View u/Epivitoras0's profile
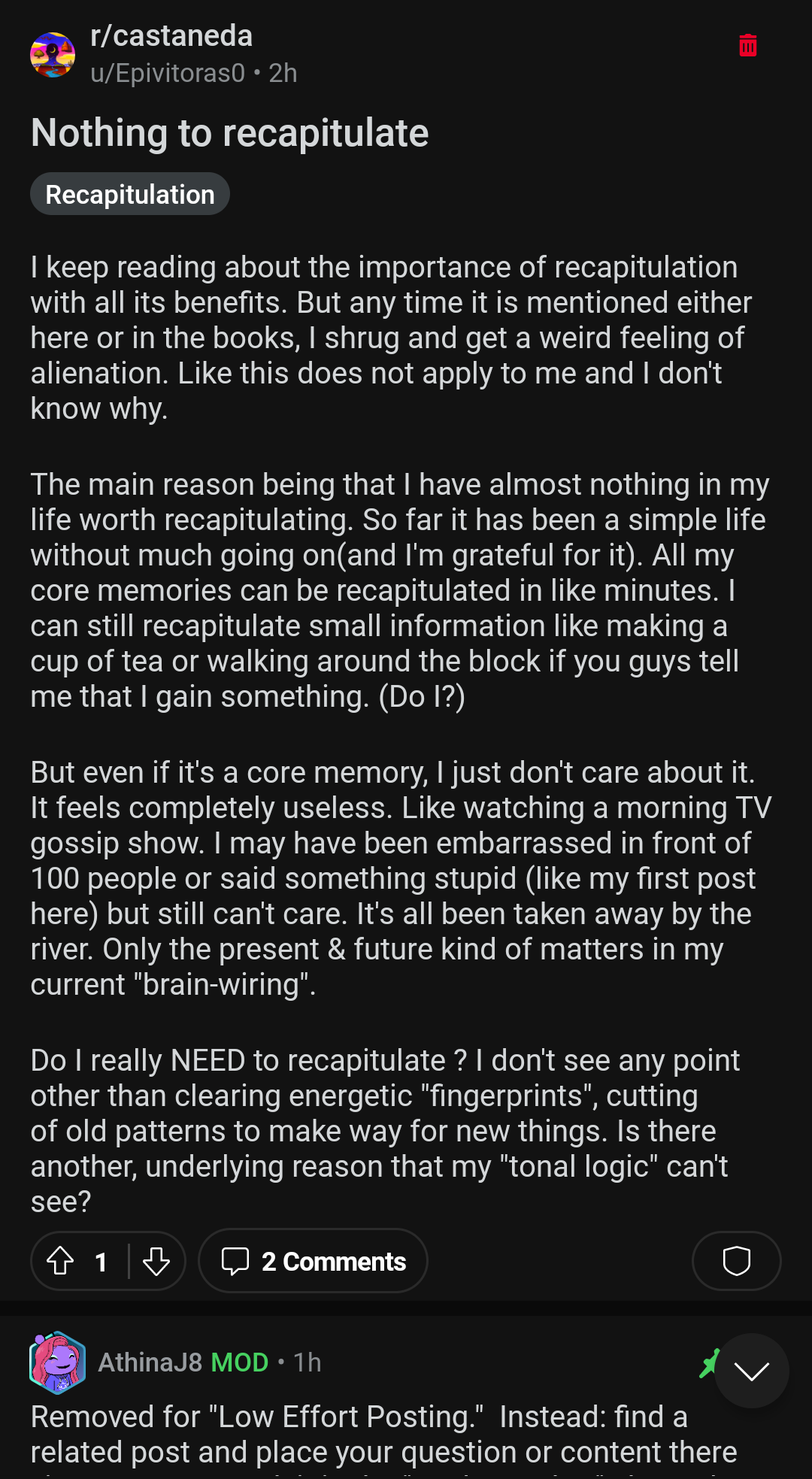Screen dimensions: 812x1479 [167, 73]
